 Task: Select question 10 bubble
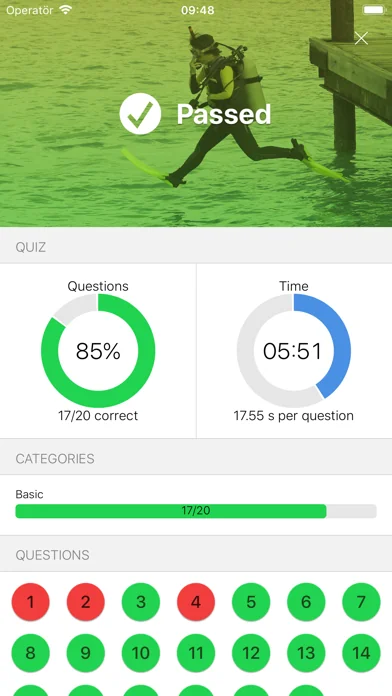point(141,653)
